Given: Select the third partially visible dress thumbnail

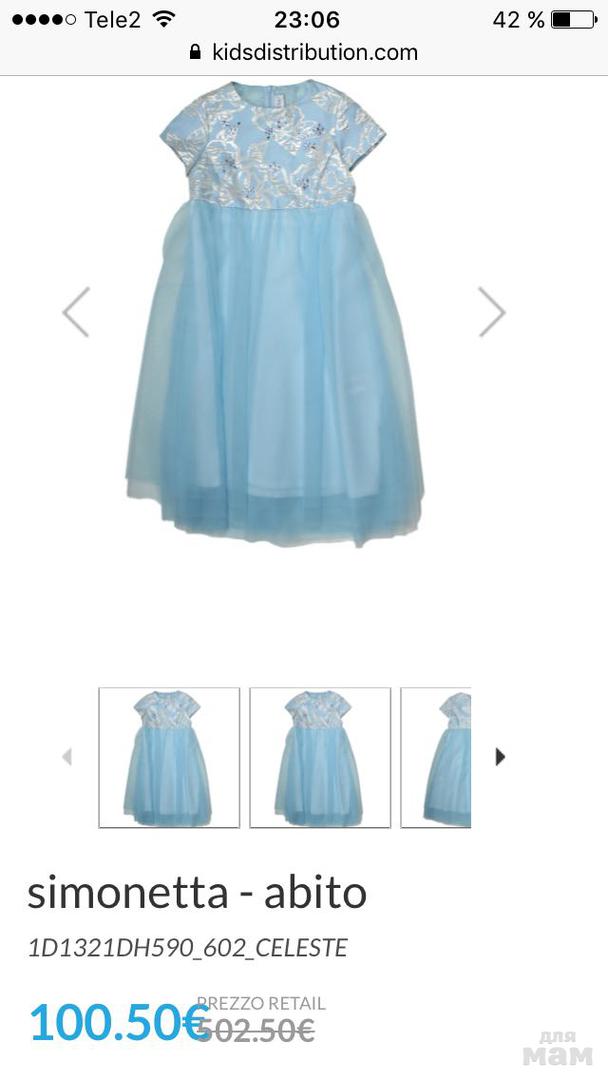Looking at the screenshot, I should click(x=436, y=758).
